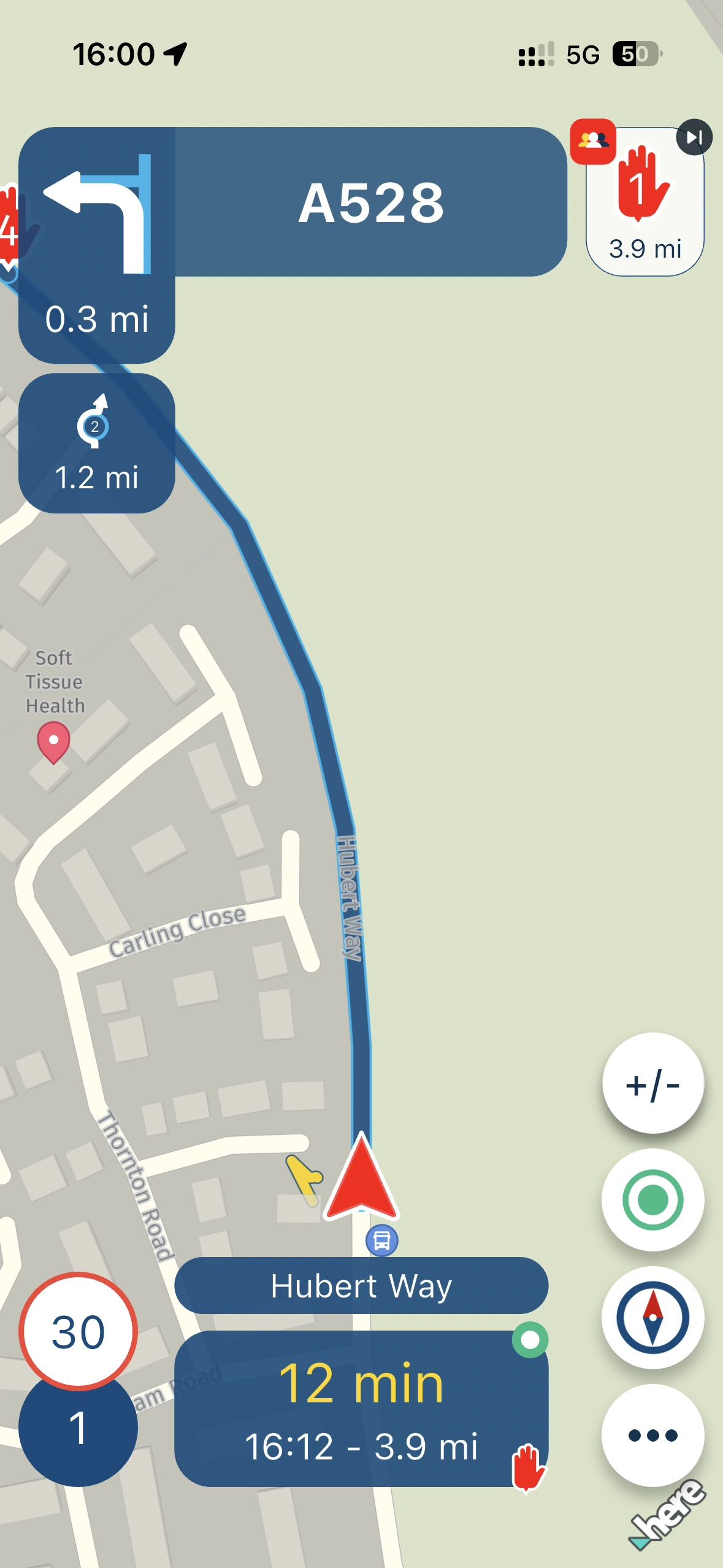Tap the bus stop marker on Hubert Way
This screenshot has width=723, height=1568.
pos(381,1240)
